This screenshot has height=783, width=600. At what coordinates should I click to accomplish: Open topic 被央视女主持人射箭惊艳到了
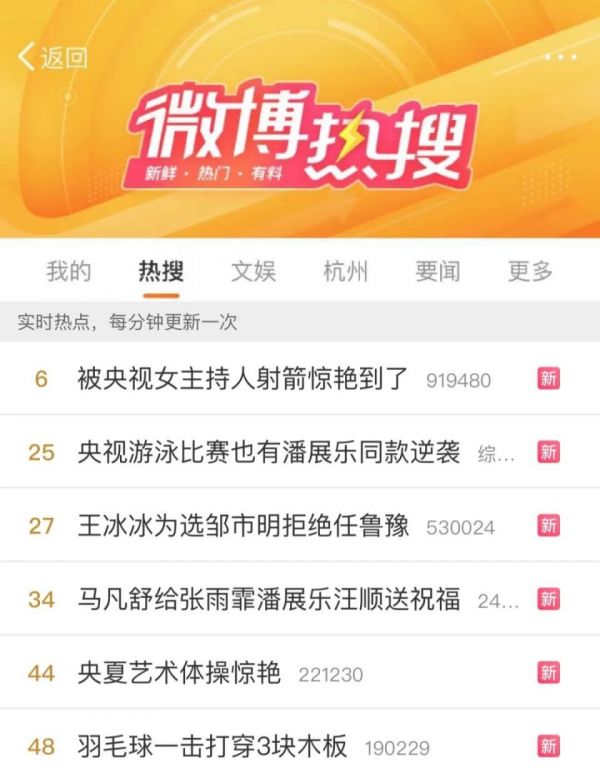[243, 379]
